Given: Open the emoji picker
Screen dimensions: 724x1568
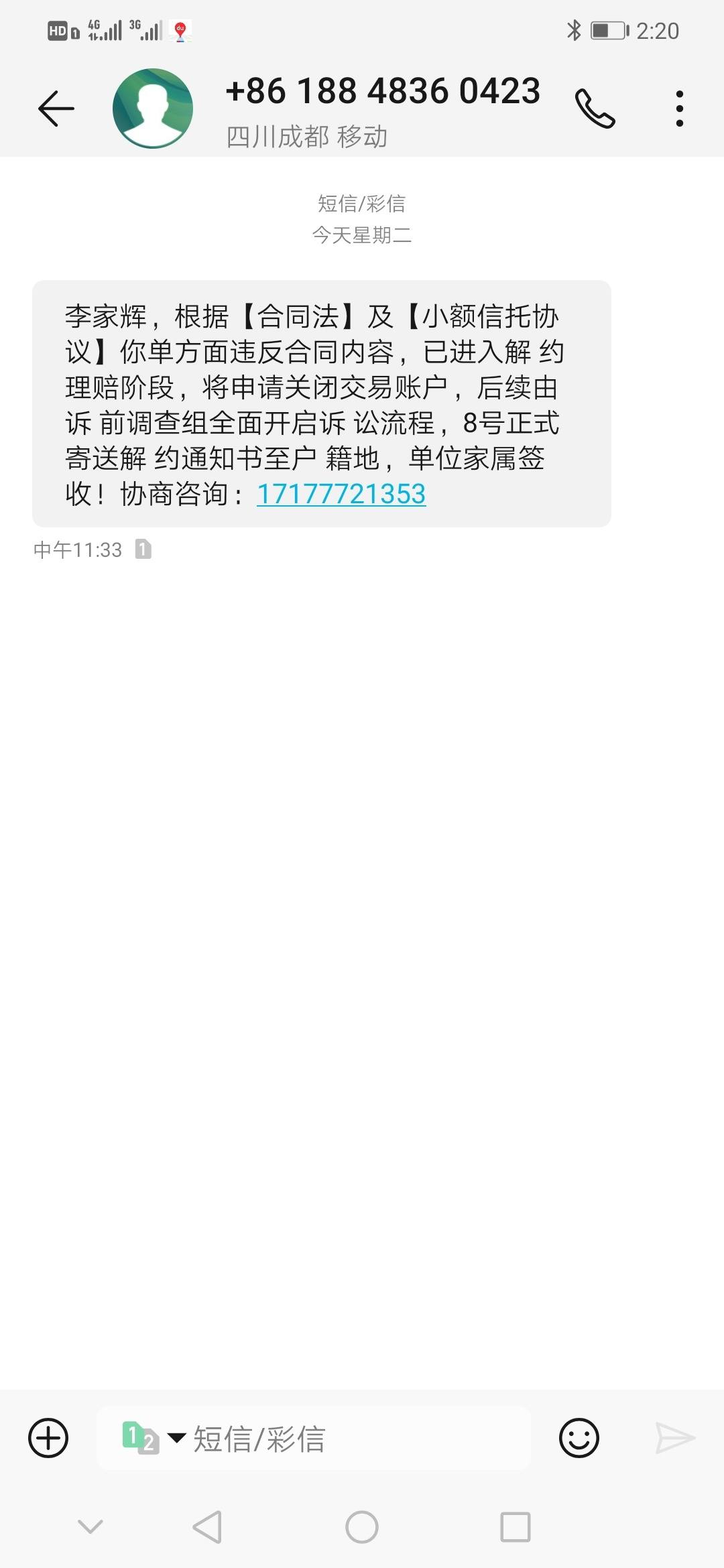Looking at the screenshot, I should pyautogui.click(x=579, y=1438).
